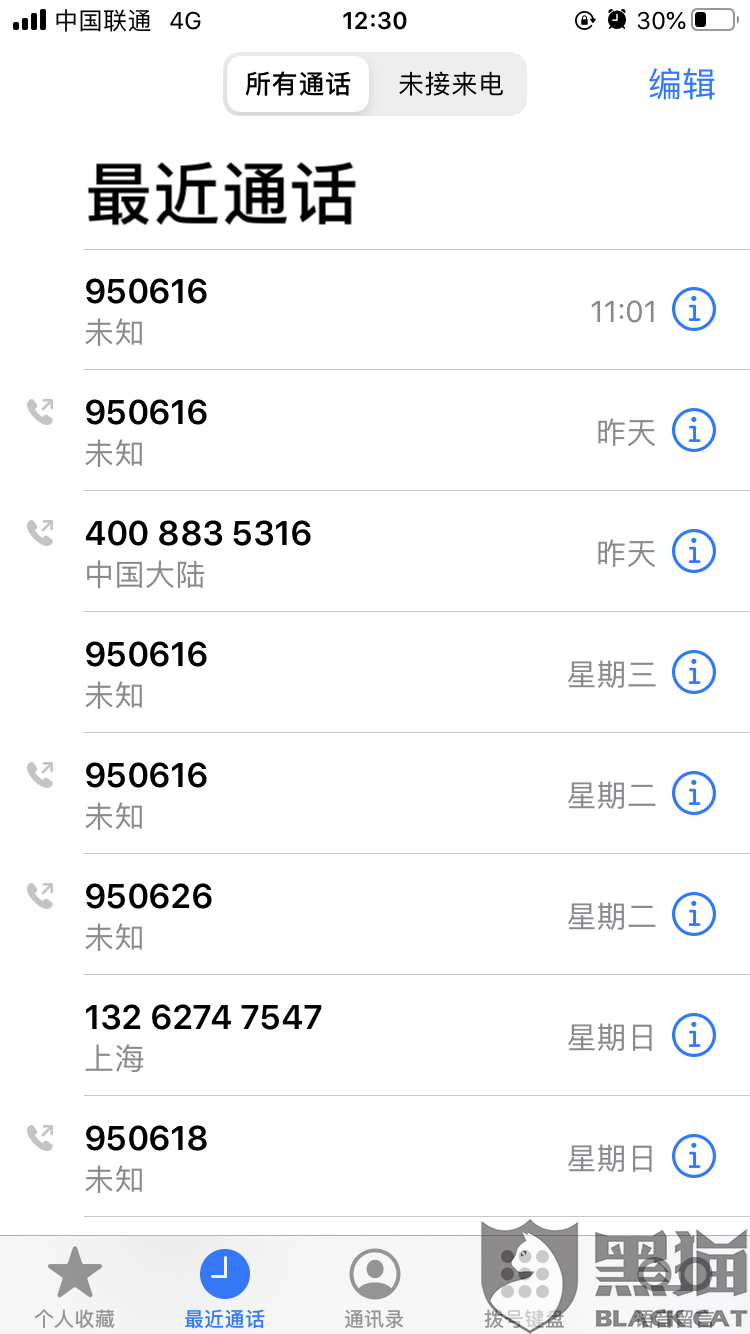
Task: View details for 400 883 5316
Action: click(x=693, y=552)
